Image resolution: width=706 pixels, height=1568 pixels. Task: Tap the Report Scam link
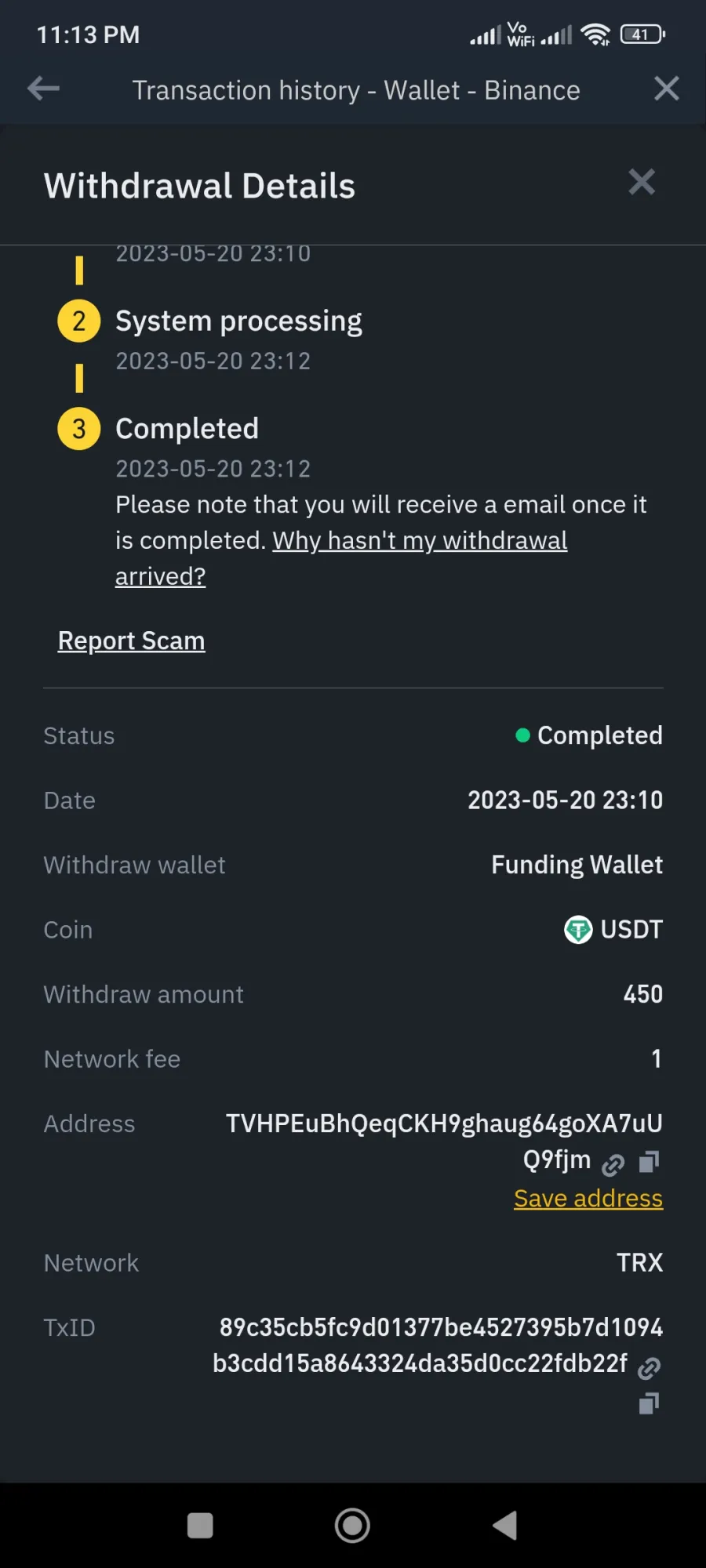131,641
